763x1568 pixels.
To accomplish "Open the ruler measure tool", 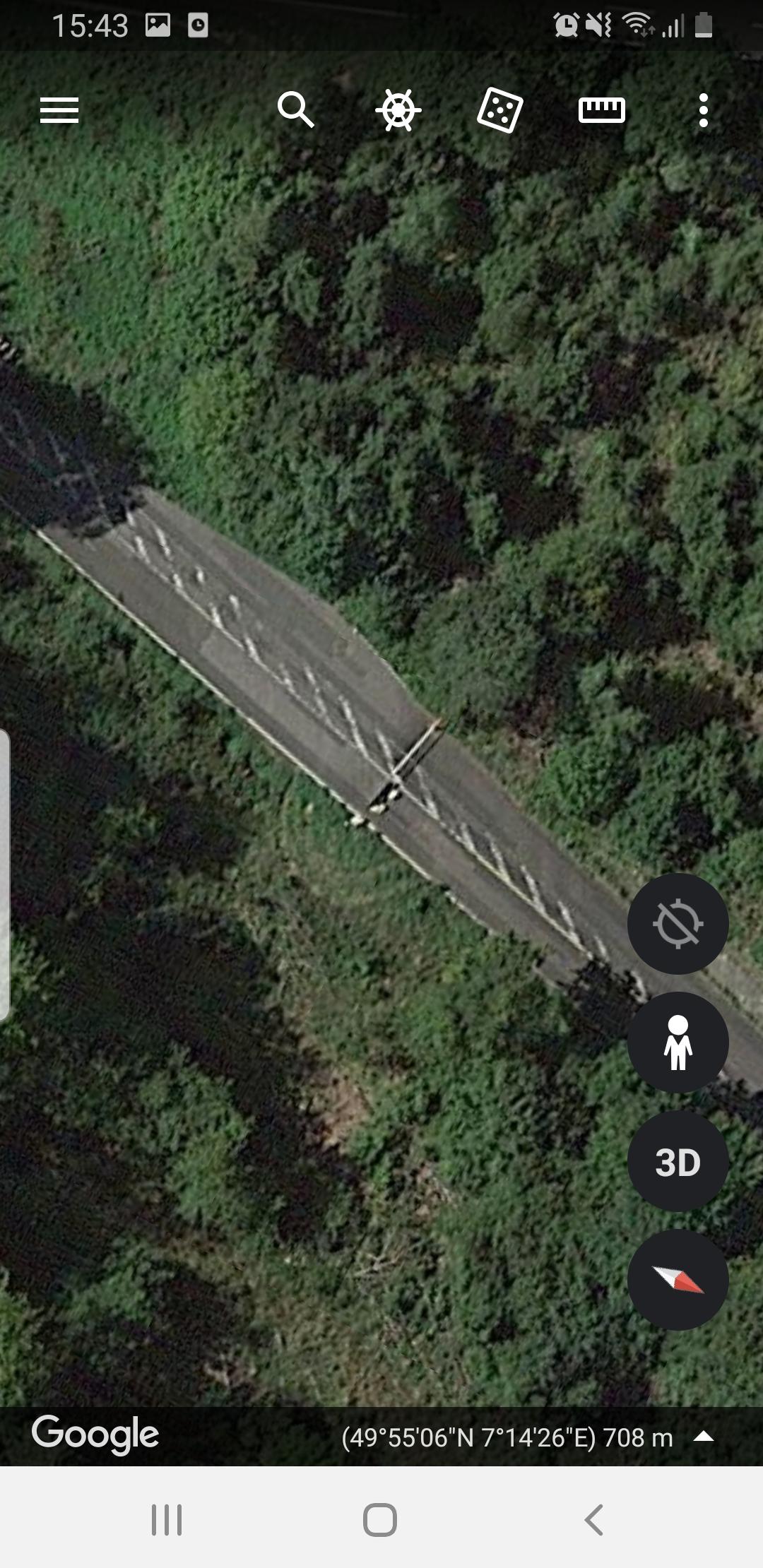I will [602, 110].
